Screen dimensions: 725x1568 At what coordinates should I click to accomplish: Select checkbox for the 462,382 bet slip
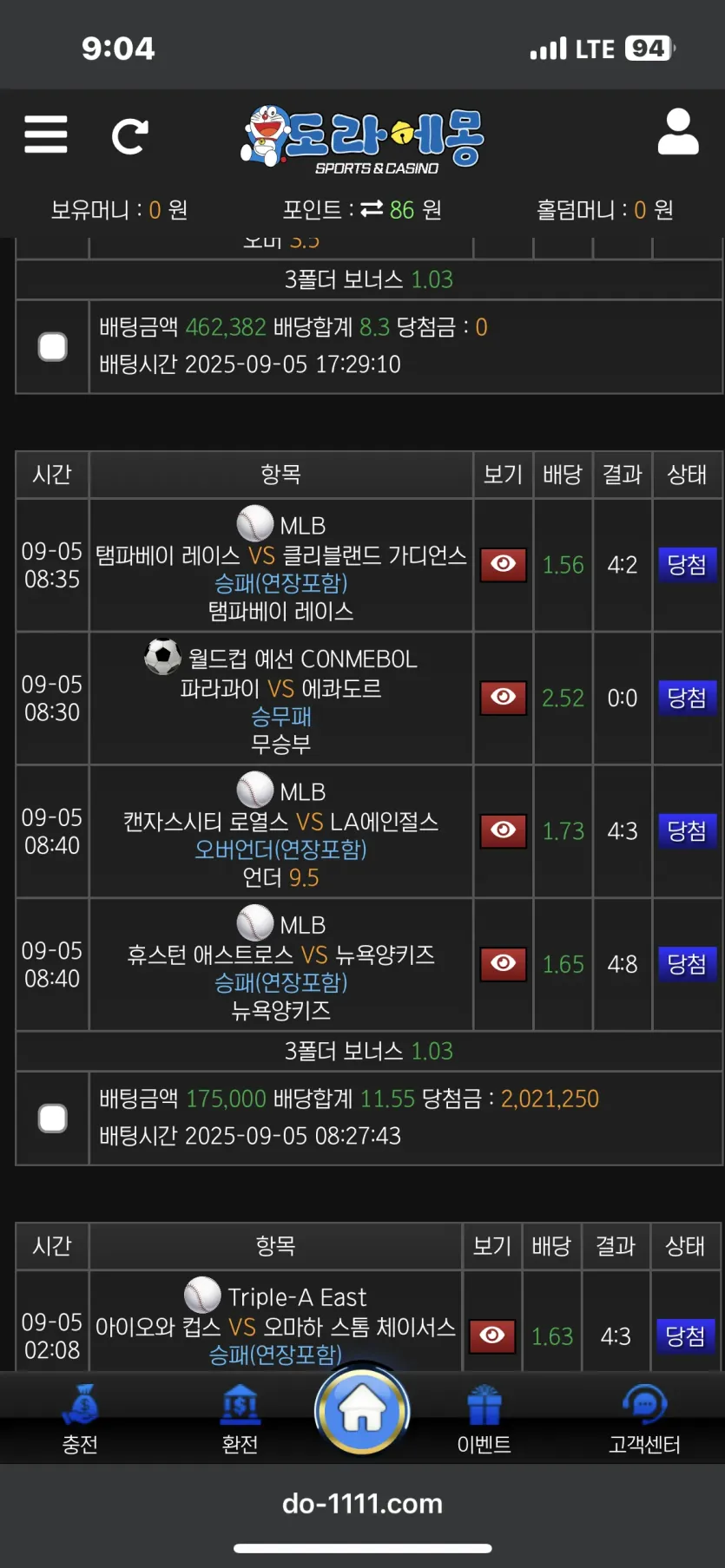coord(53,346)
